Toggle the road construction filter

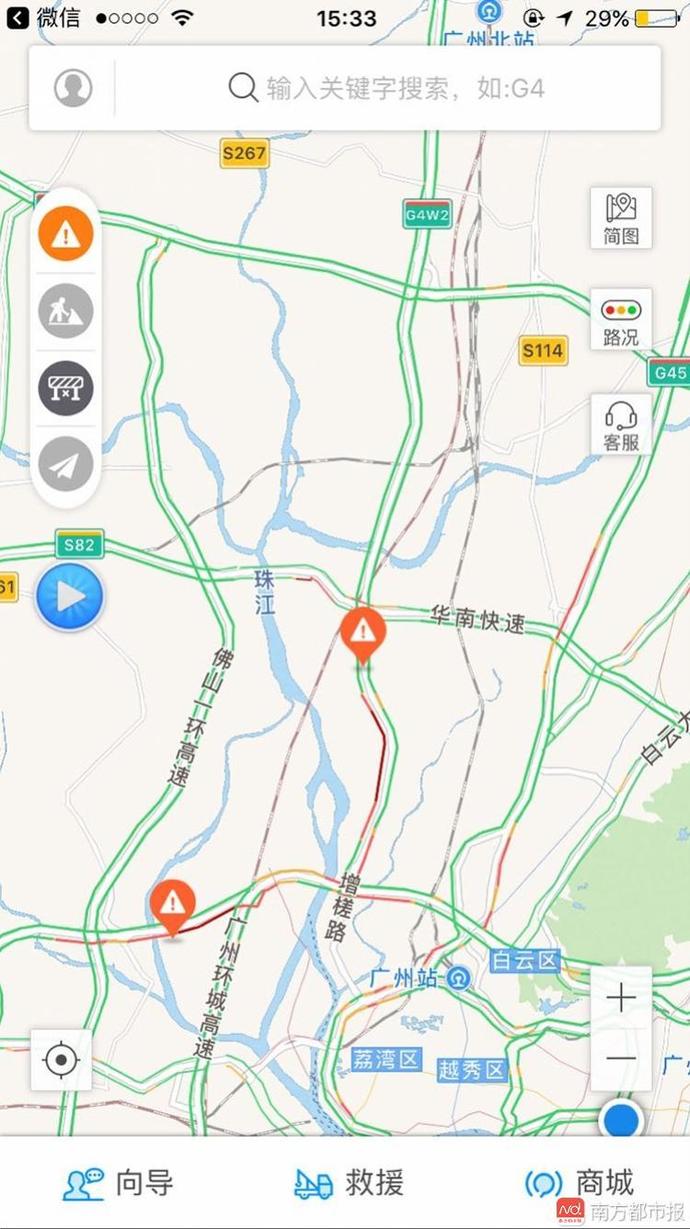(x=66, y=311)
